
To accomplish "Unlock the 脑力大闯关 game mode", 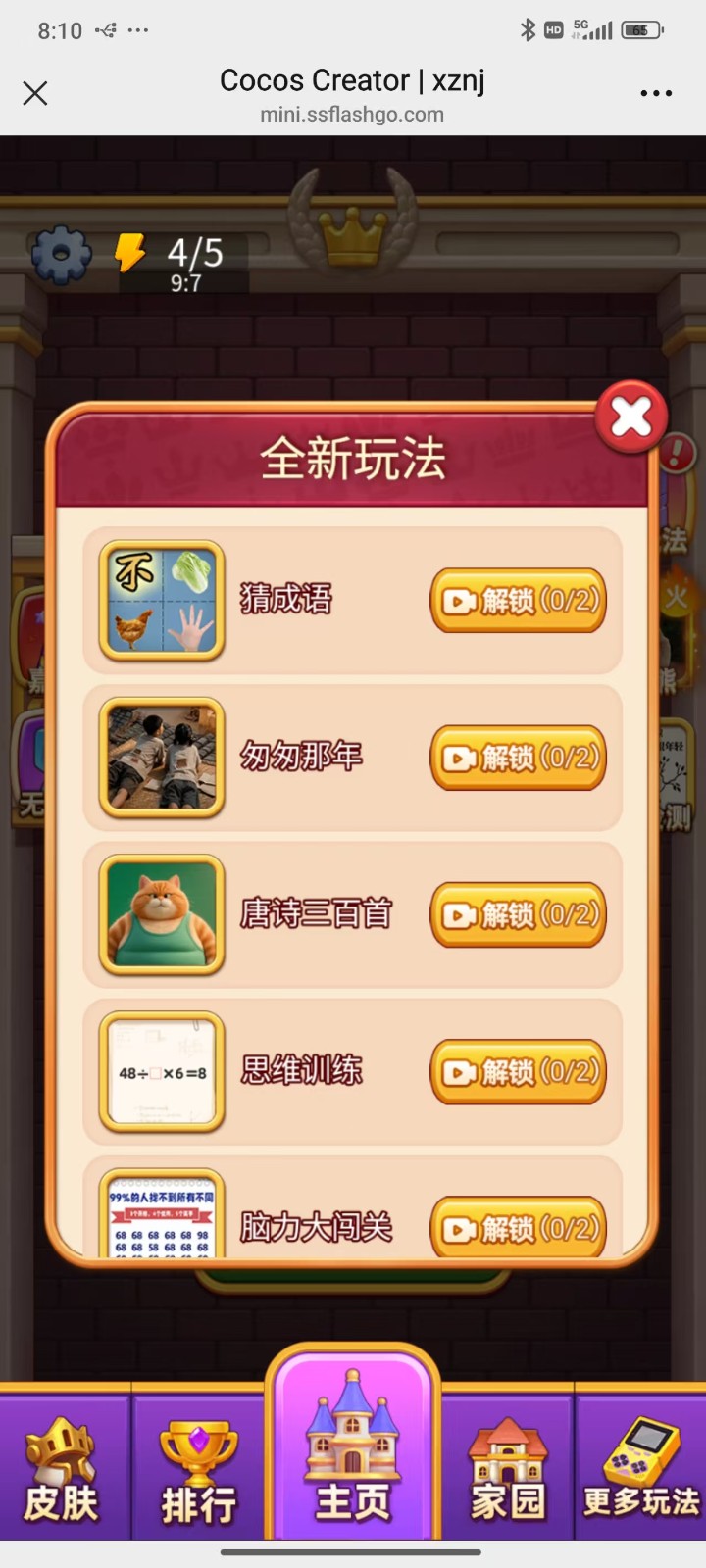I will click(518, 1226).
